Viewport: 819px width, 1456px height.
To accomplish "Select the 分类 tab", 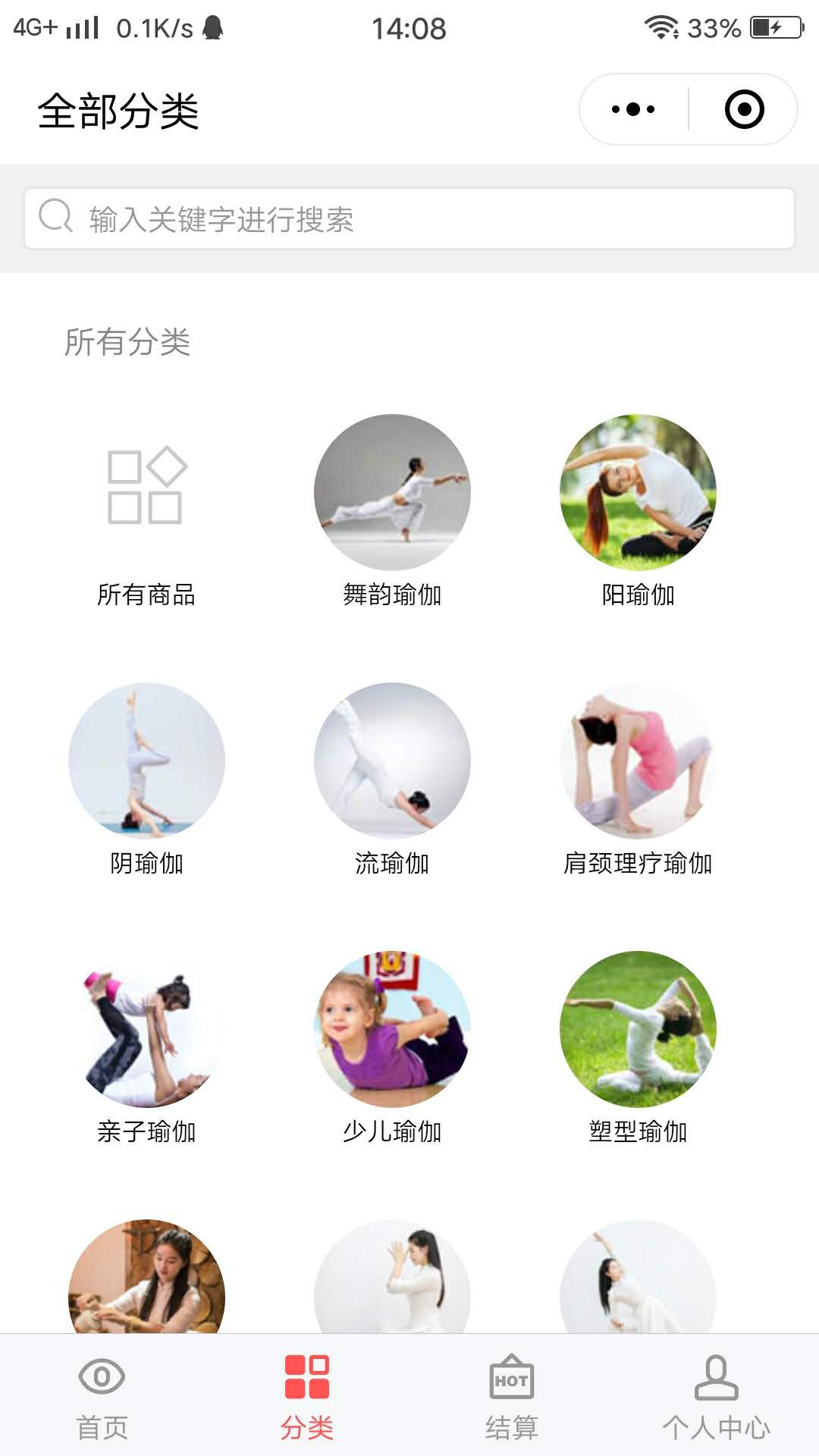I will (x=307, y=1397).
